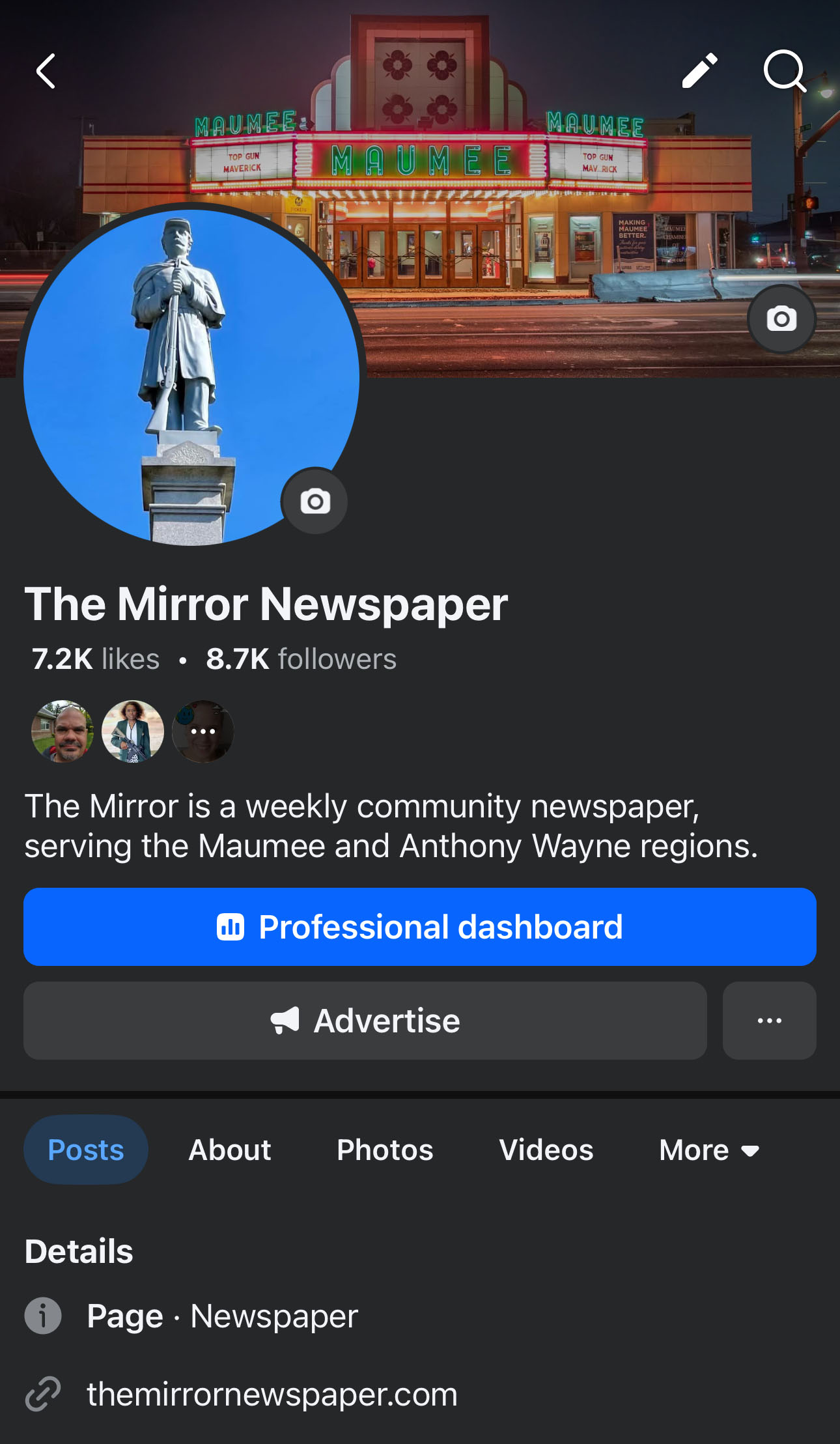Update the profile picture via camera icon
The width and height of the screenshot is (840, 1444).
click(x=315, y=501)
